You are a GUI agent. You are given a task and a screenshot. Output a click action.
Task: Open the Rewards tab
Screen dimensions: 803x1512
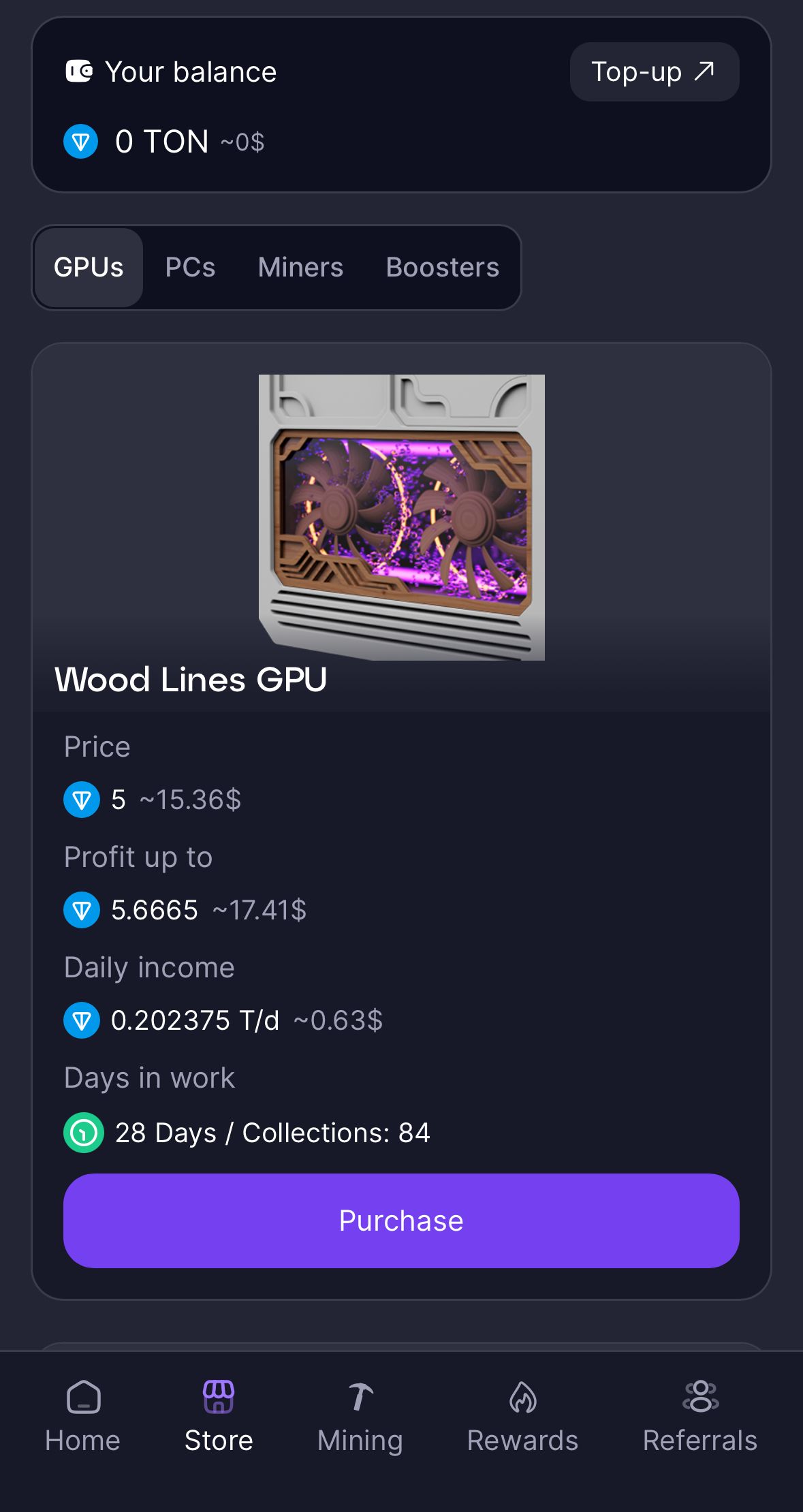(x=522, y=1417)
